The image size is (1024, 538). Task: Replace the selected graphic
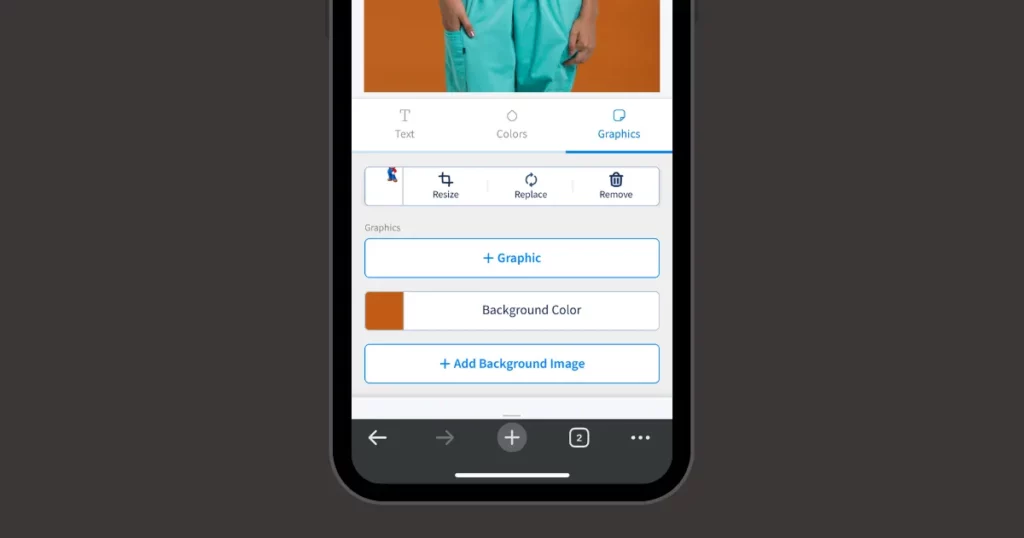click(x=530, y=186)
